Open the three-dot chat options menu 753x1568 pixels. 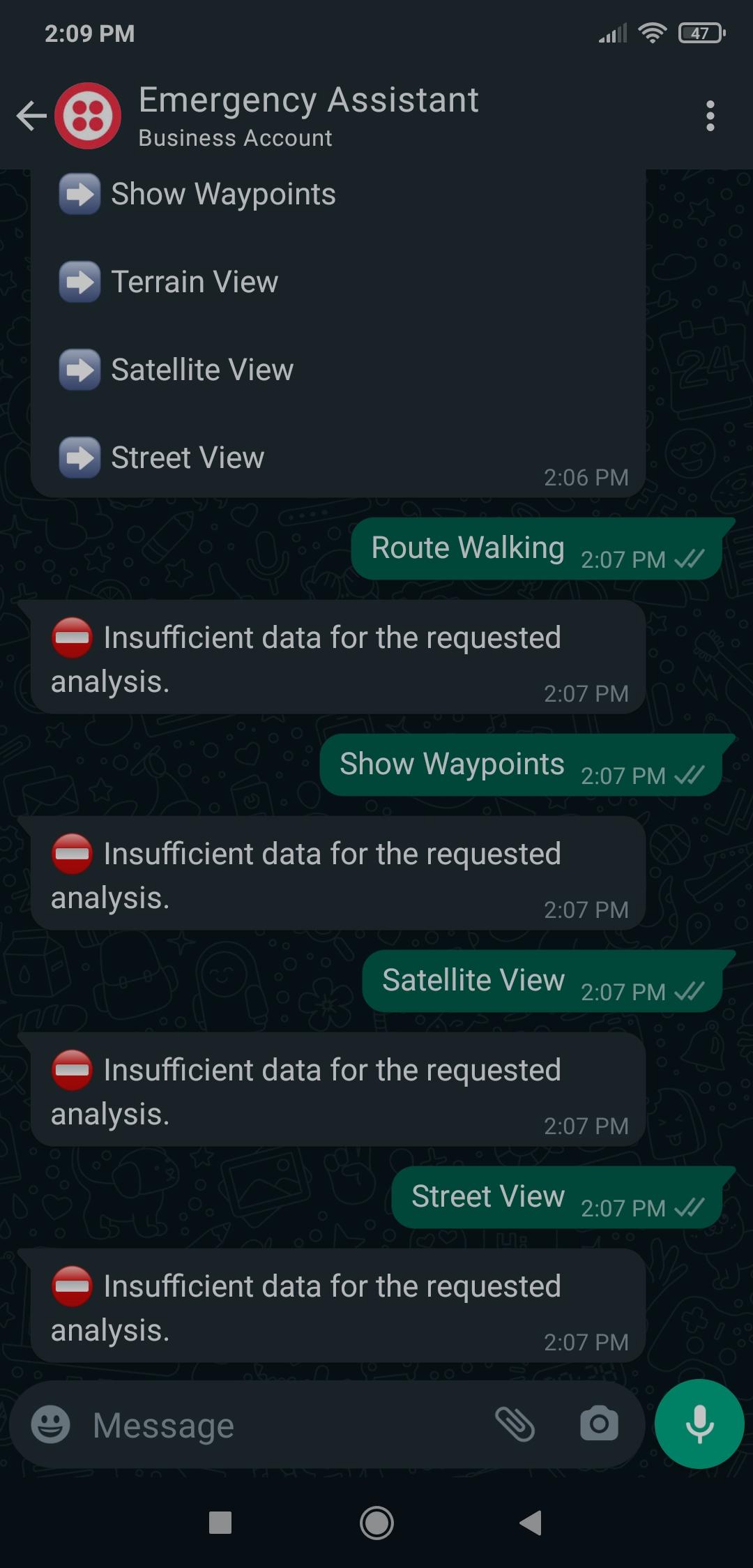coord(709,115)
